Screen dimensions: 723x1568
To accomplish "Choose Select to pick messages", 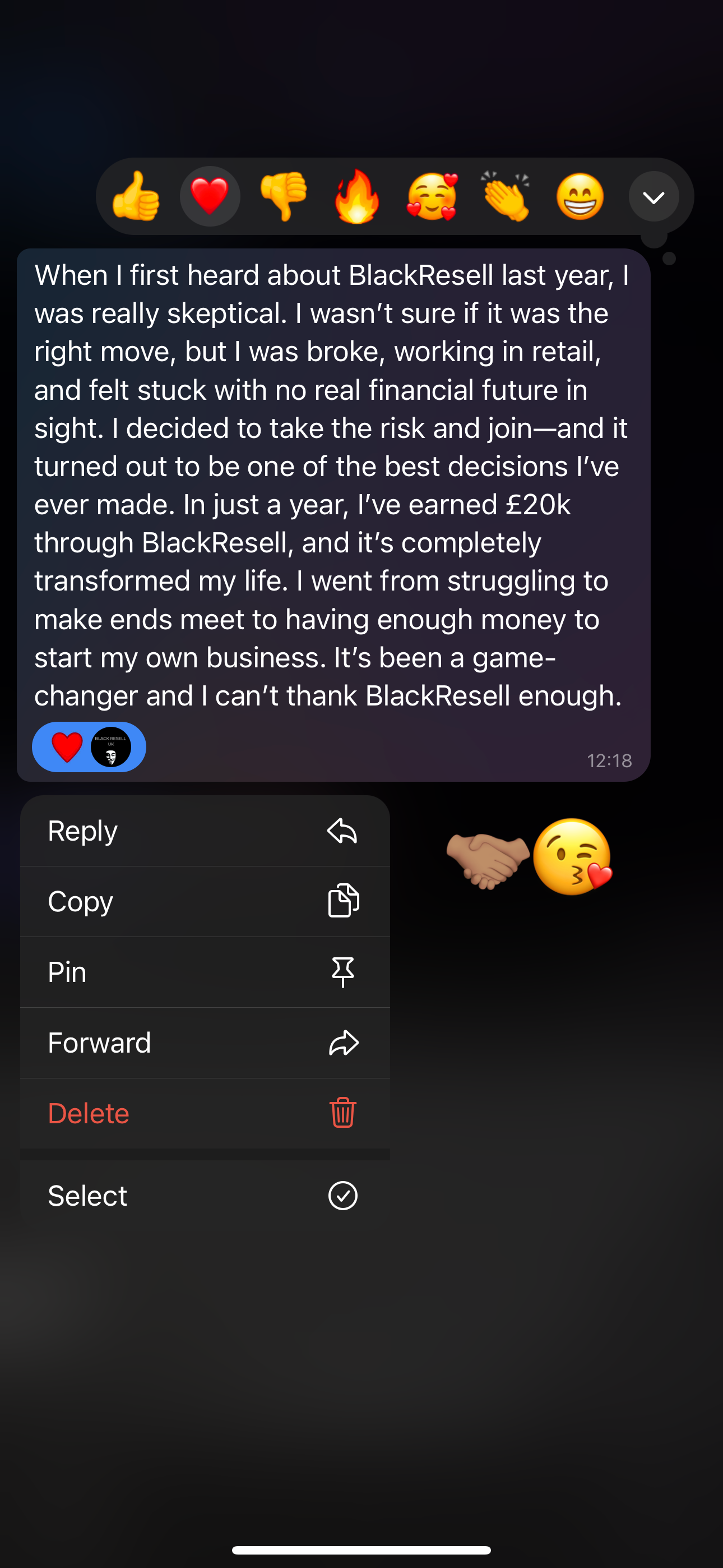I will pyautogui.click(x=205, y=1196).
